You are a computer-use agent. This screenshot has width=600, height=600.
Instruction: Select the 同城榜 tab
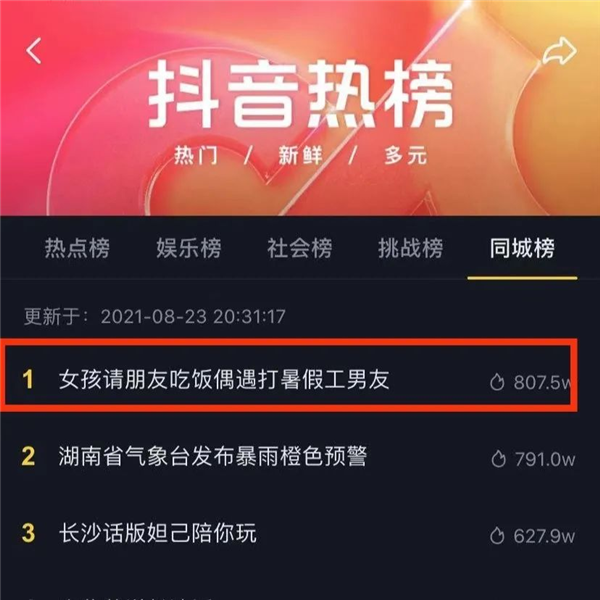tap(521, 248)
